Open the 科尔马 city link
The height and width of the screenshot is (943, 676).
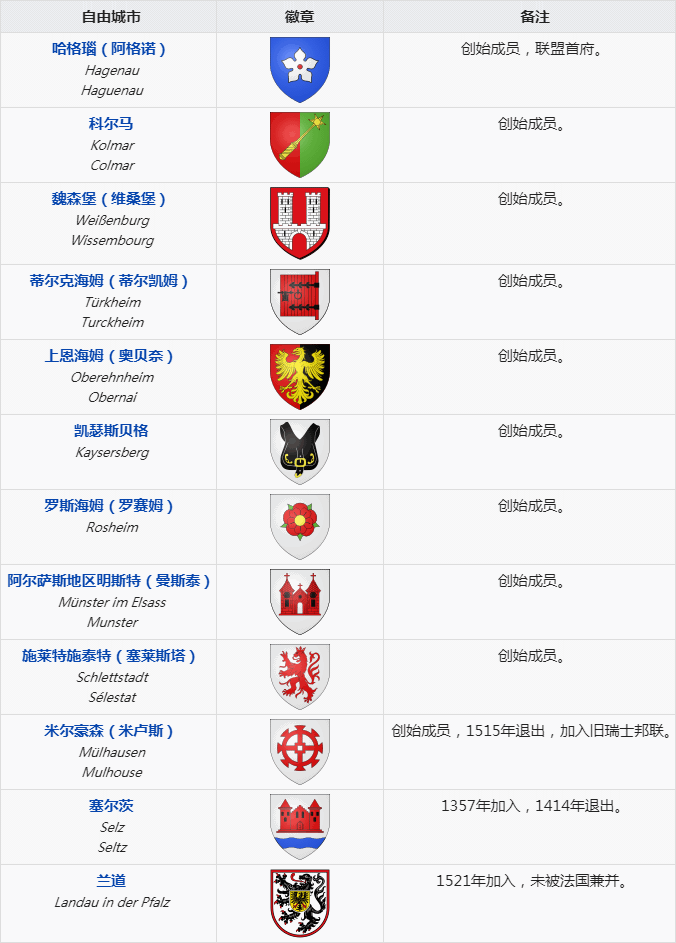click(111, 123)
